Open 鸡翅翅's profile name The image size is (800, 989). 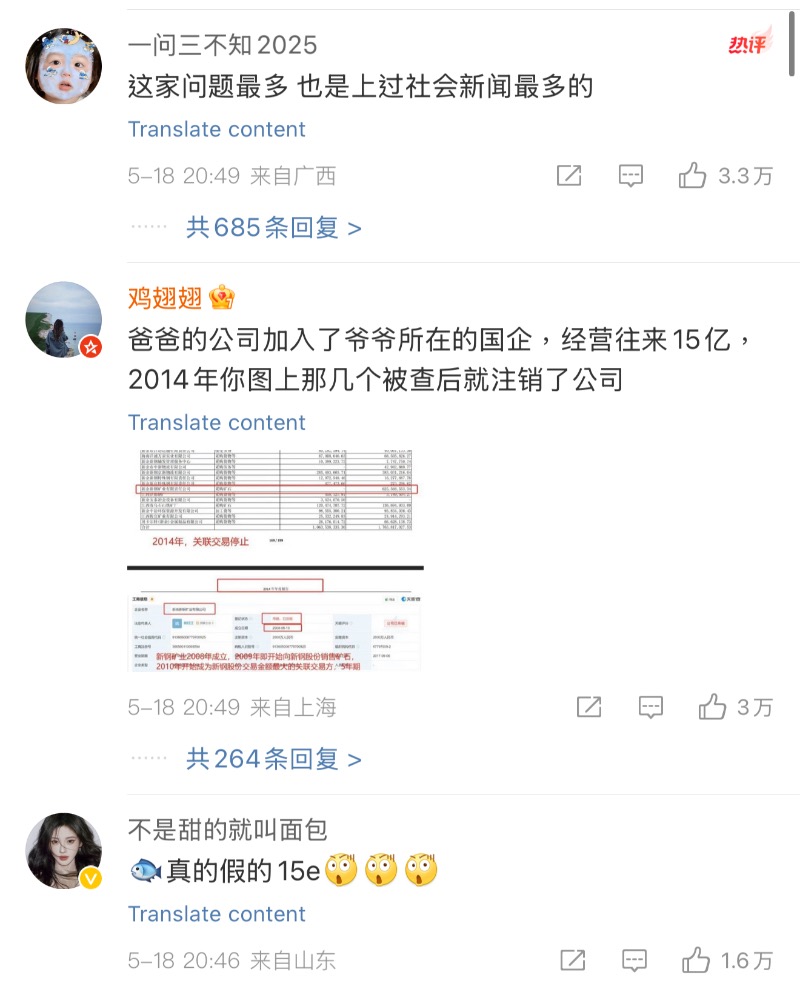pyautogui.click(x=165, y=297)
